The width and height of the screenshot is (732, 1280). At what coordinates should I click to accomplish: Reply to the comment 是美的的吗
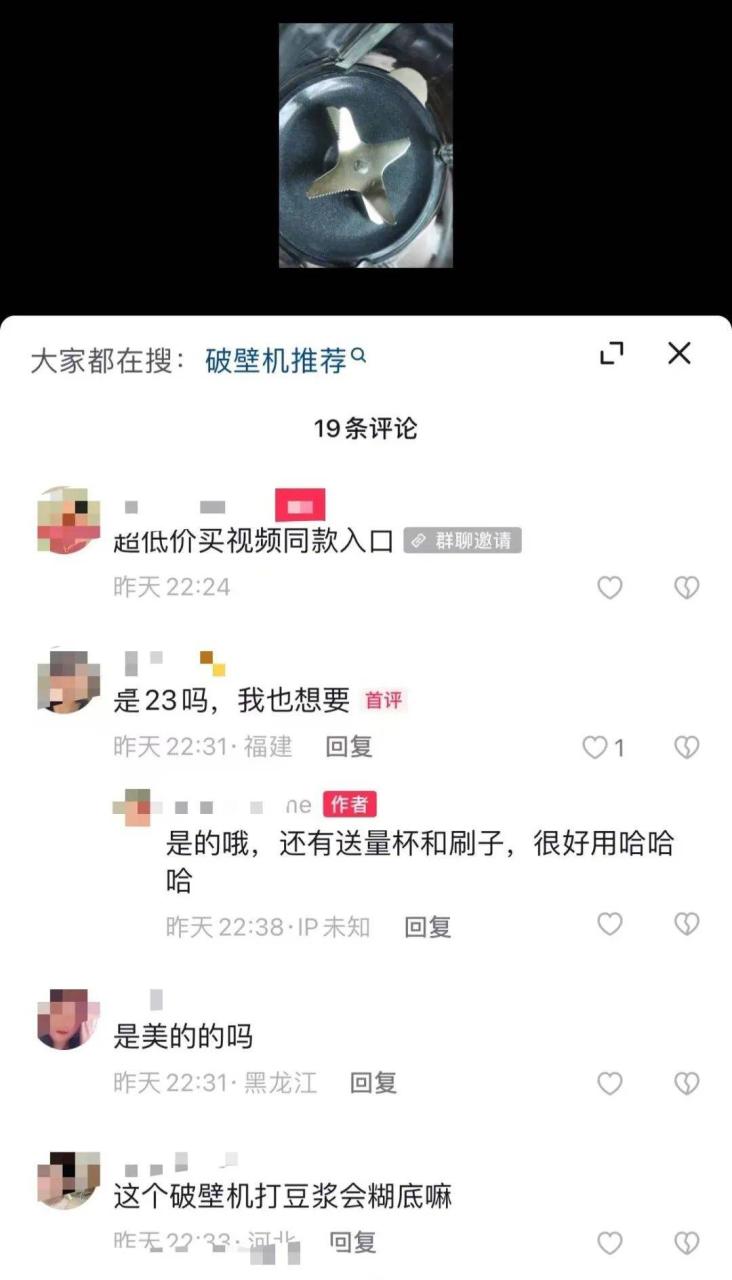(x=373, y=1082)
